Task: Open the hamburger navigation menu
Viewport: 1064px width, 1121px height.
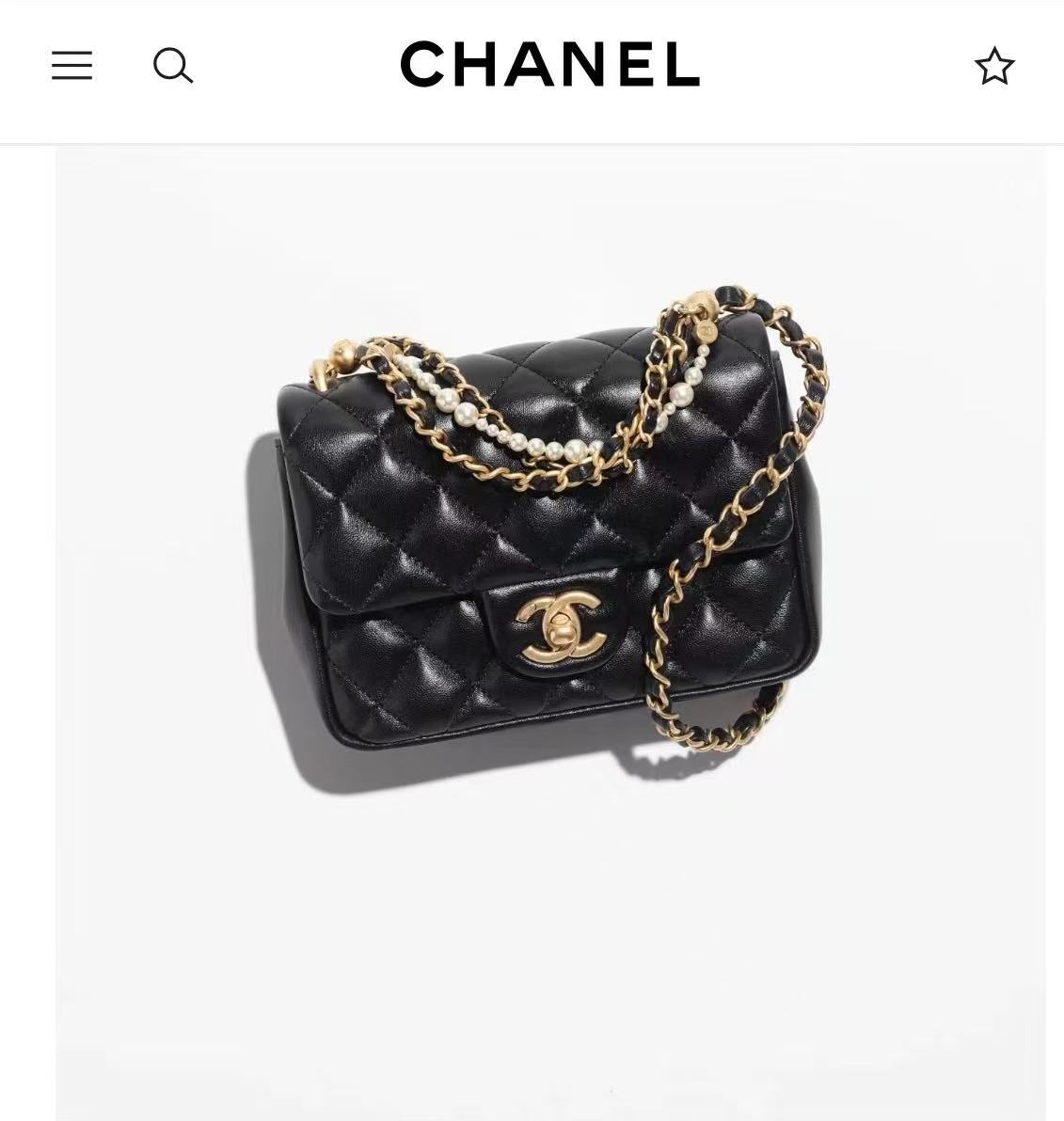Action: (71, 66)
